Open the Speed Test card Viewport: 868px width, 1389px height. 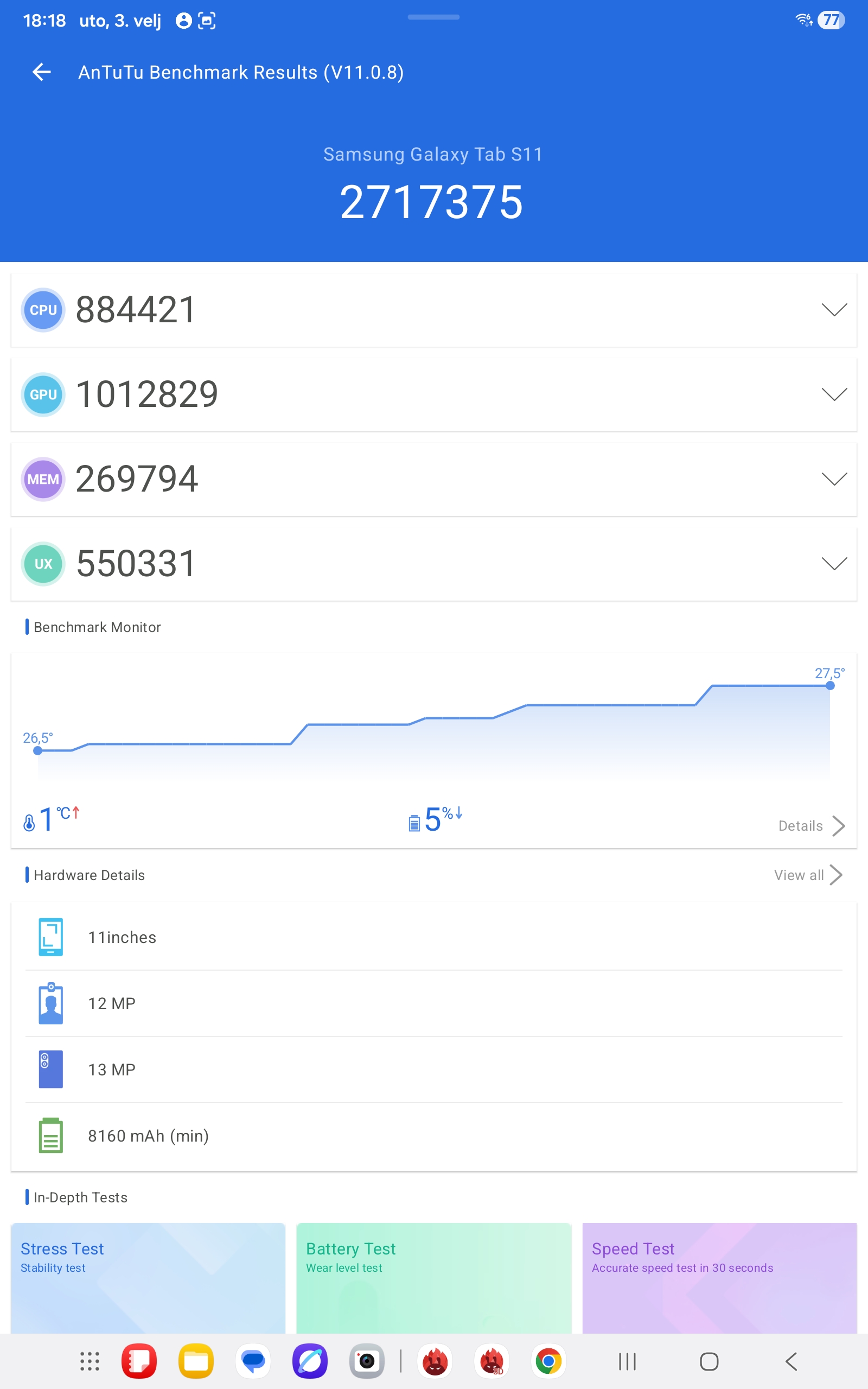(x=719, y=1278)
